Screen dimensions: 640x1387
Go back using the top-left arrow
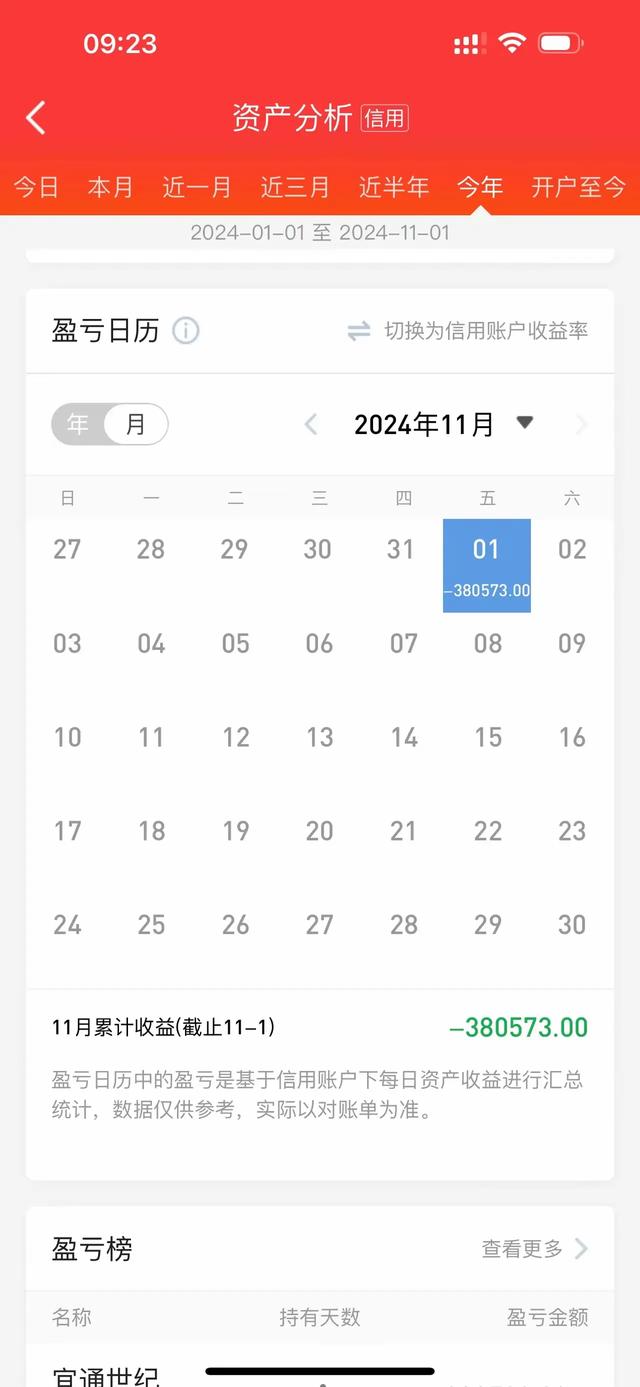click(36, 118)
